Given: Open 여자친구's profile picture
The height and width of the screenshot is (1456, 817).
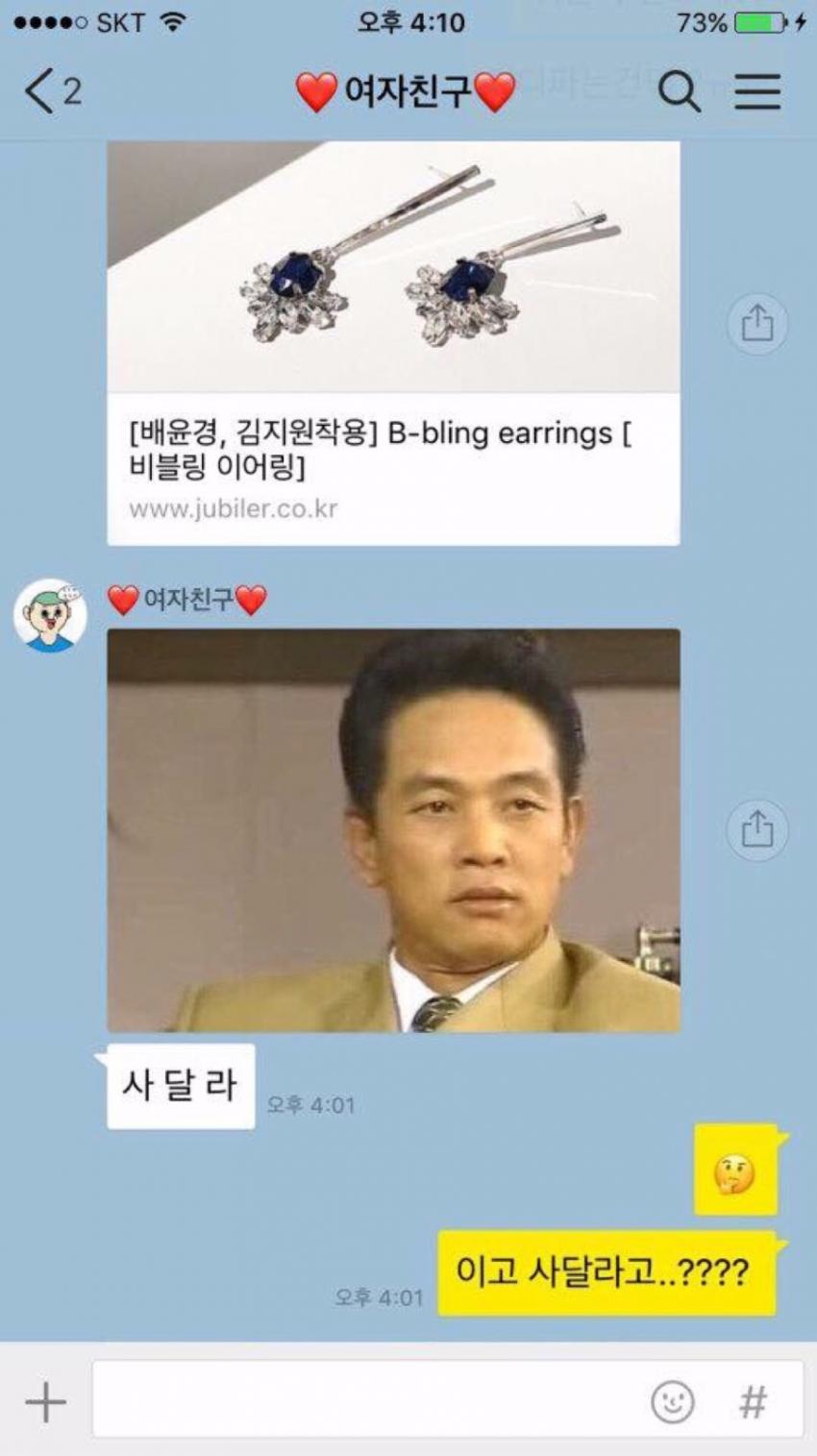Looking at the screenshot, I should 50,616.
